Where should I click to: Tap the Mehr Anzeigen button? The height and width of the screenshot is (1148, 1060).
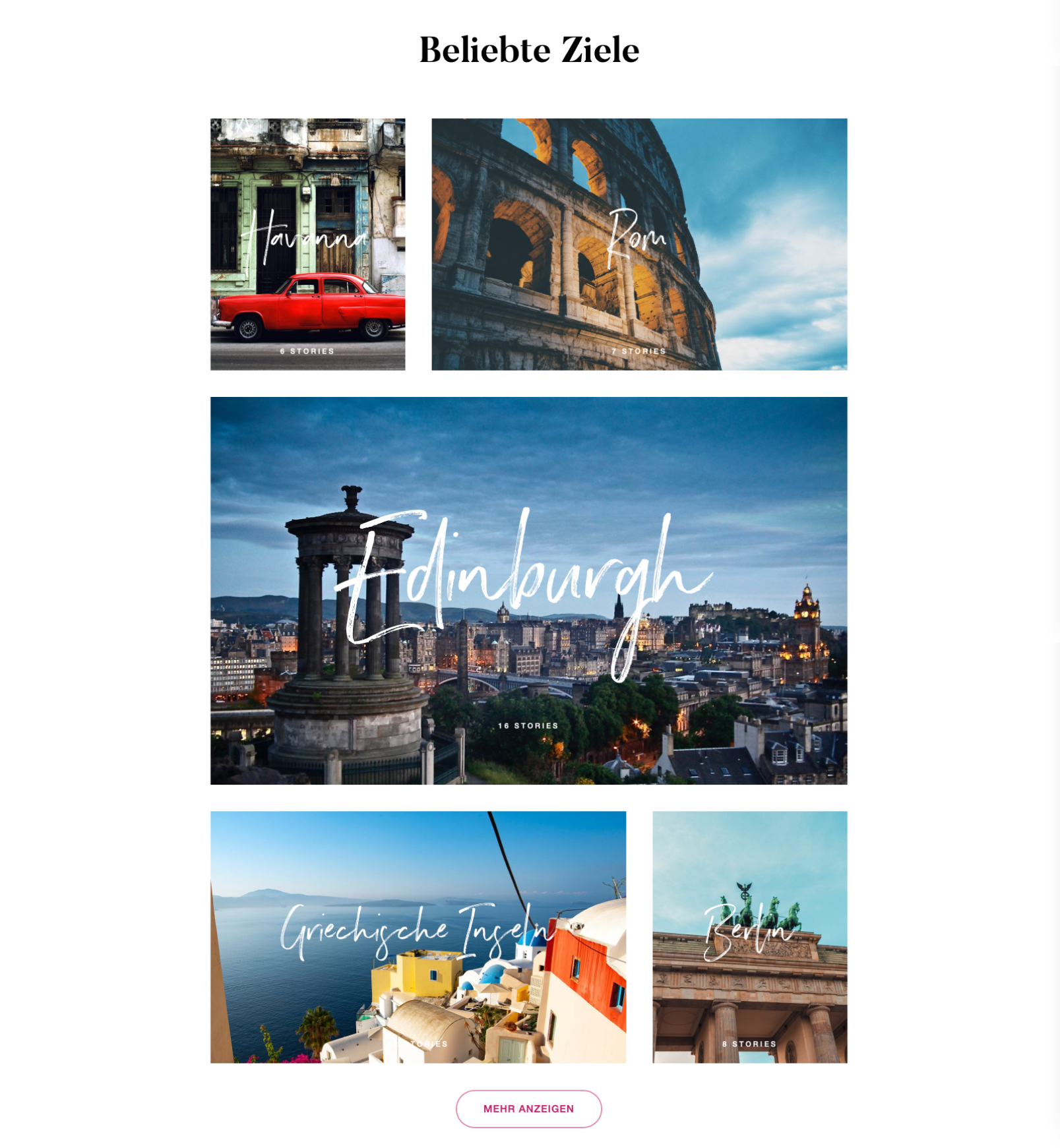tap(528, 1108)
